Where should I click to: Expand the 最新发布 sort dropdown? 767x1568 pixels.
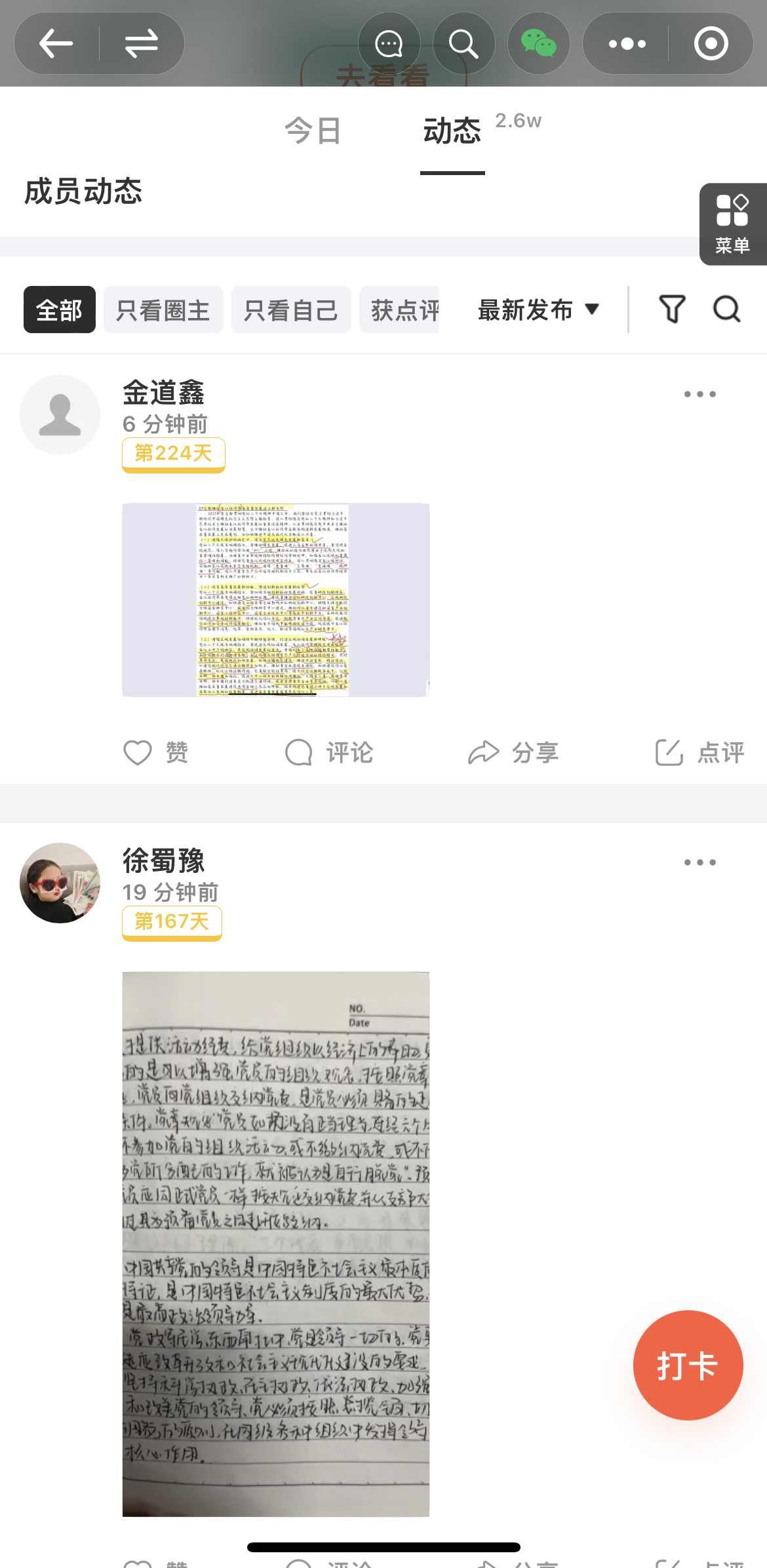[x=538, y=310]
